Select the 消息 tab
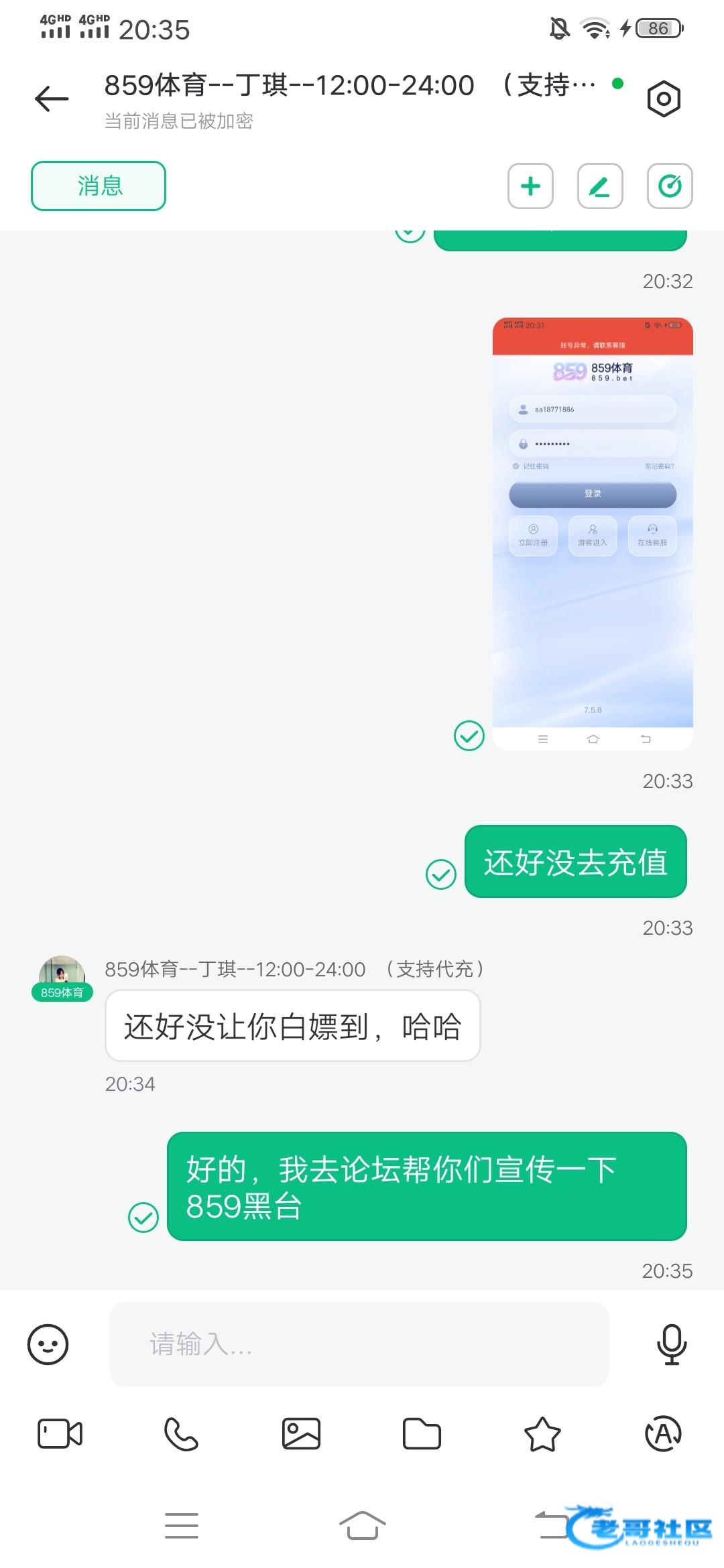This screenshot has width=724, height=1568. click(99, 186)
